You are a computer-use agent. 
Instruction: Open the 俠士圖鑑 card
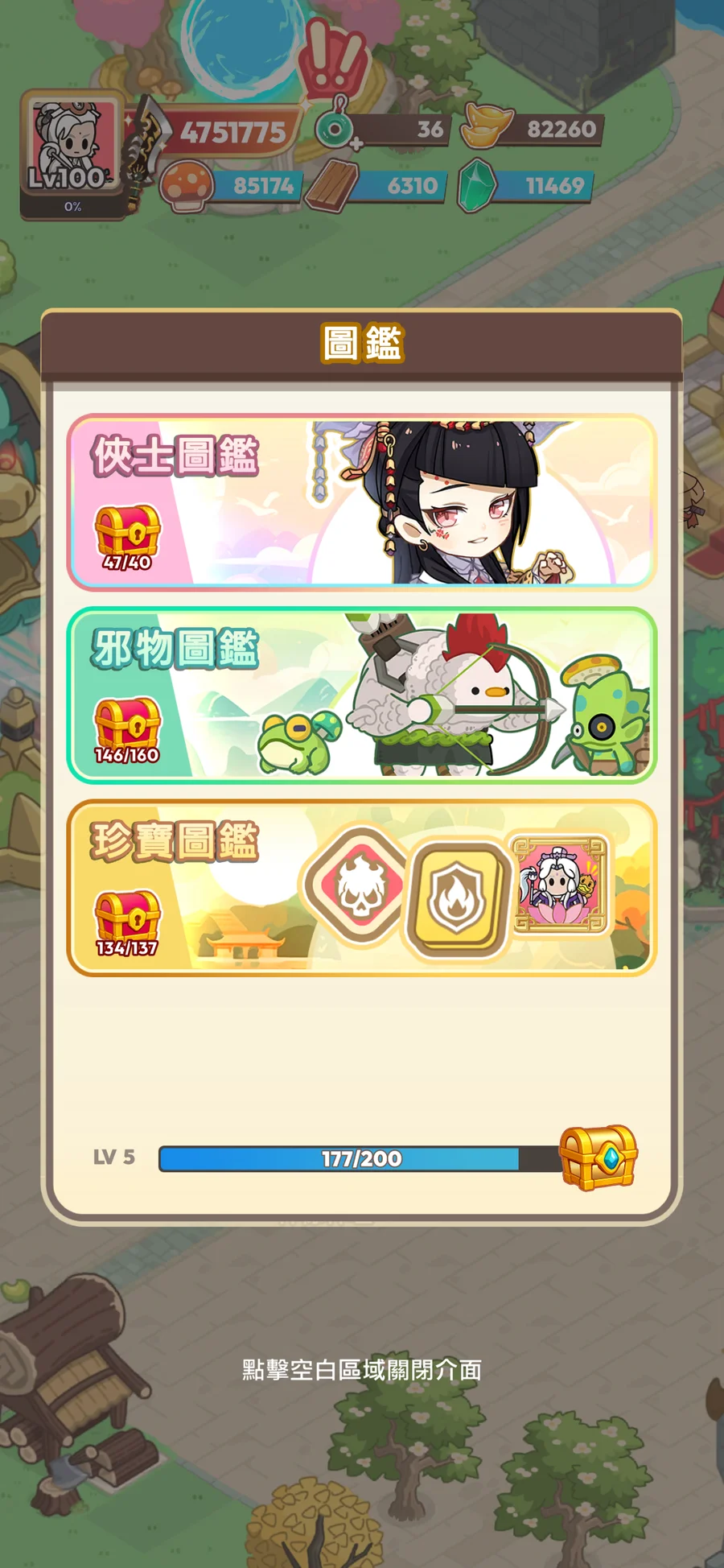pyautogui.click(x=362, y=502)
